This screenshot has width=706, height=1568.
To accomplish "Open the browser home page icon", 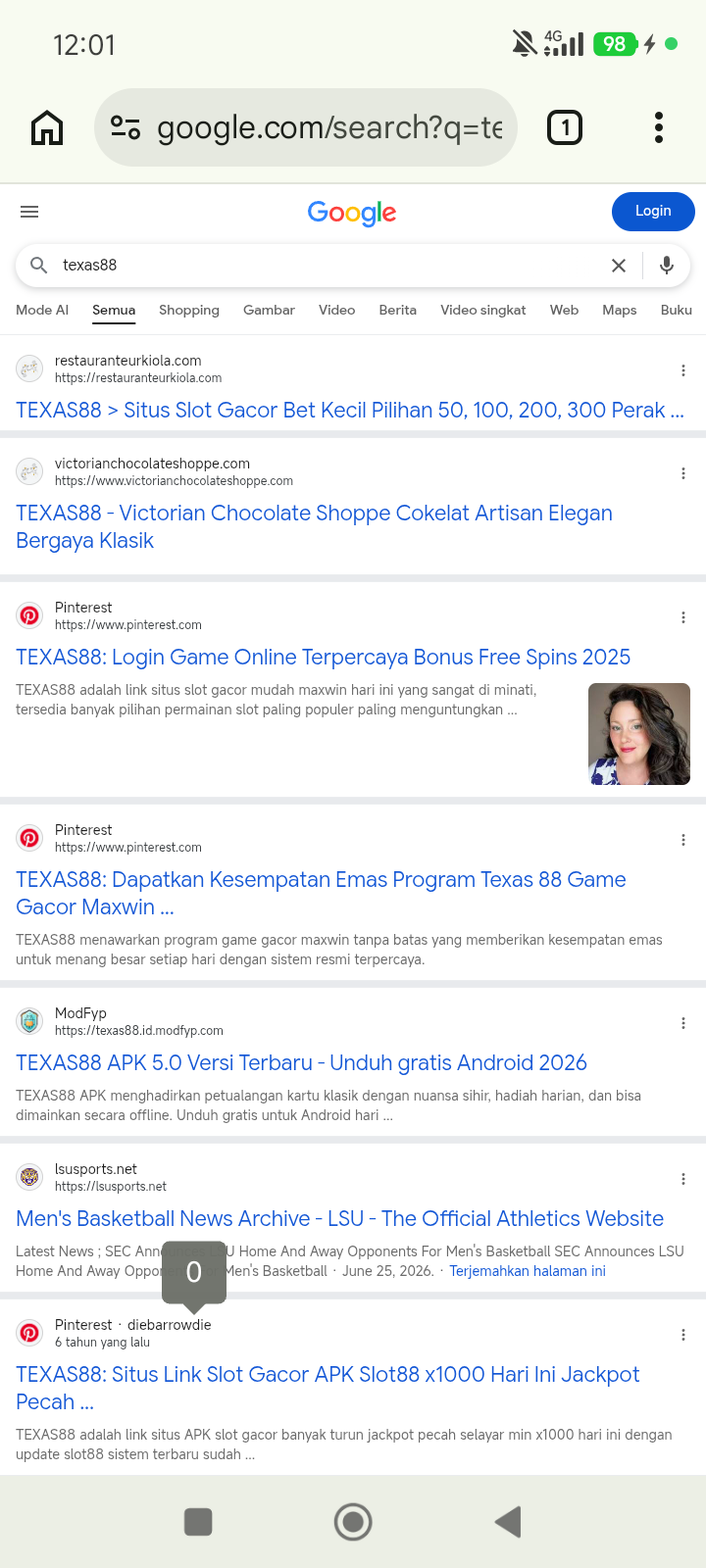I will coord(47,127).
